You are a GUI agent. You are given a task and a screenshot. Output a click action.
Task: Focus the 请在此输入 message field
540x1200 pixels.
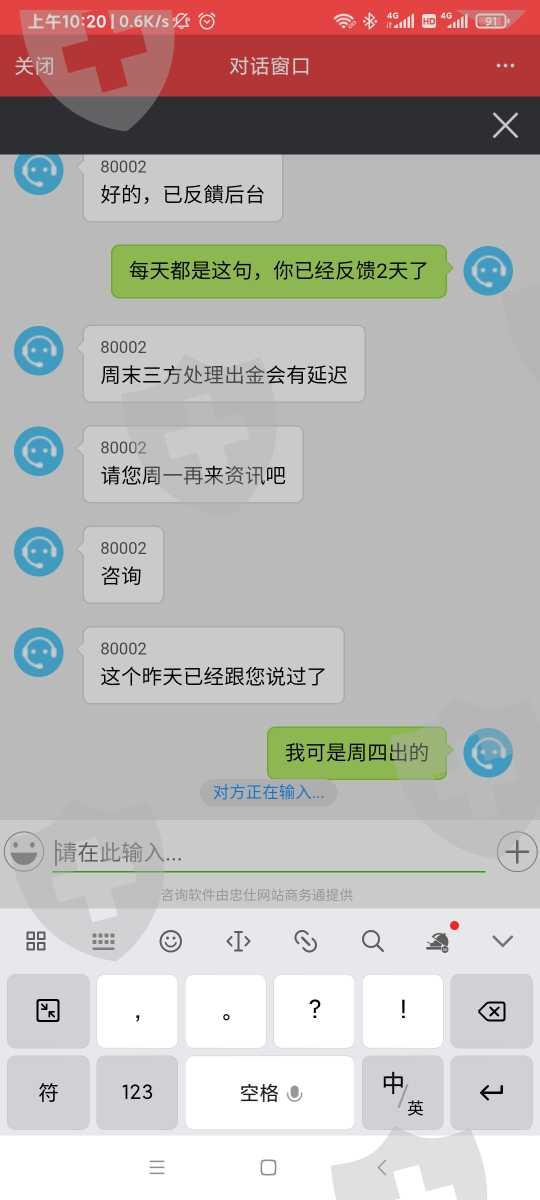click(269, 853)
